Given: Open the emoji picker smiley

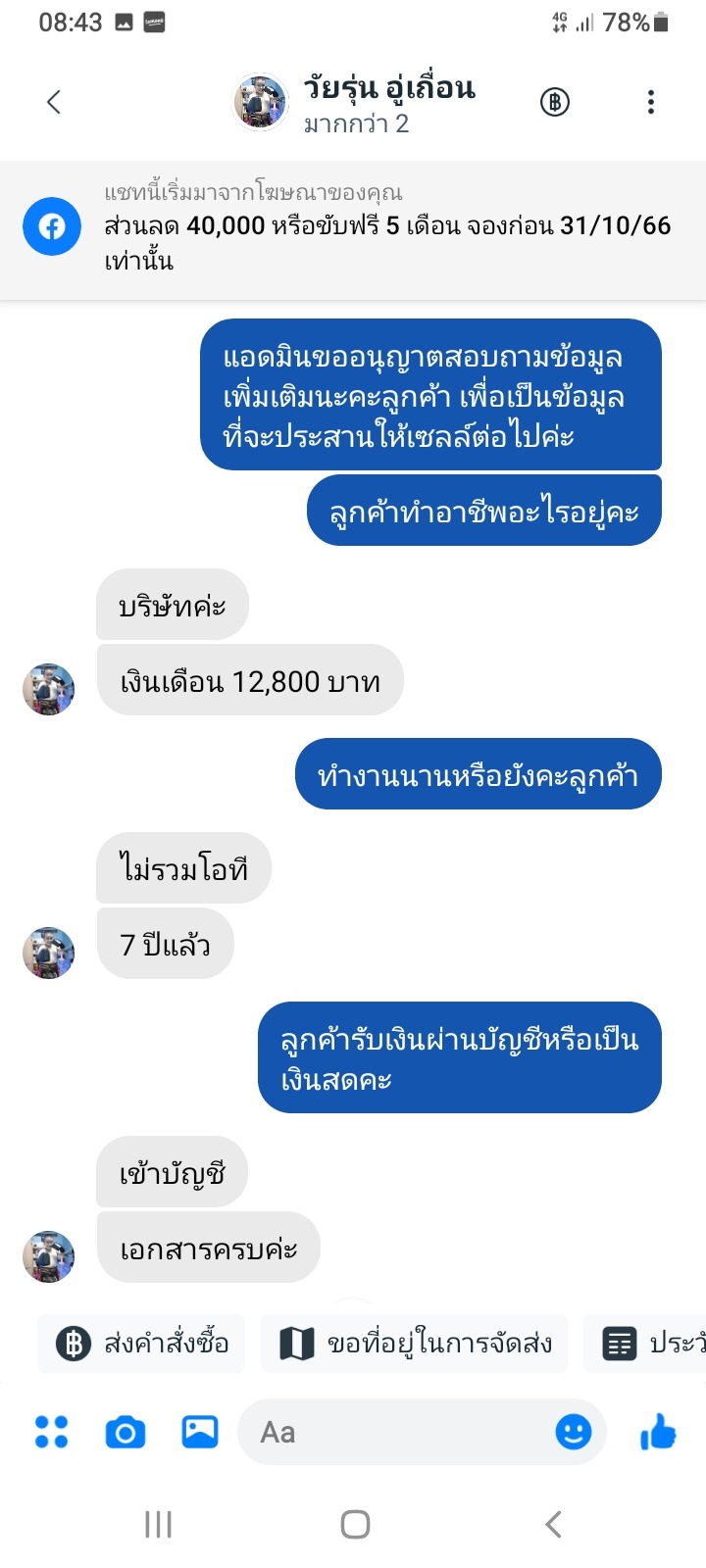Looking at the screenshot, I should (x=574, y=1432).
